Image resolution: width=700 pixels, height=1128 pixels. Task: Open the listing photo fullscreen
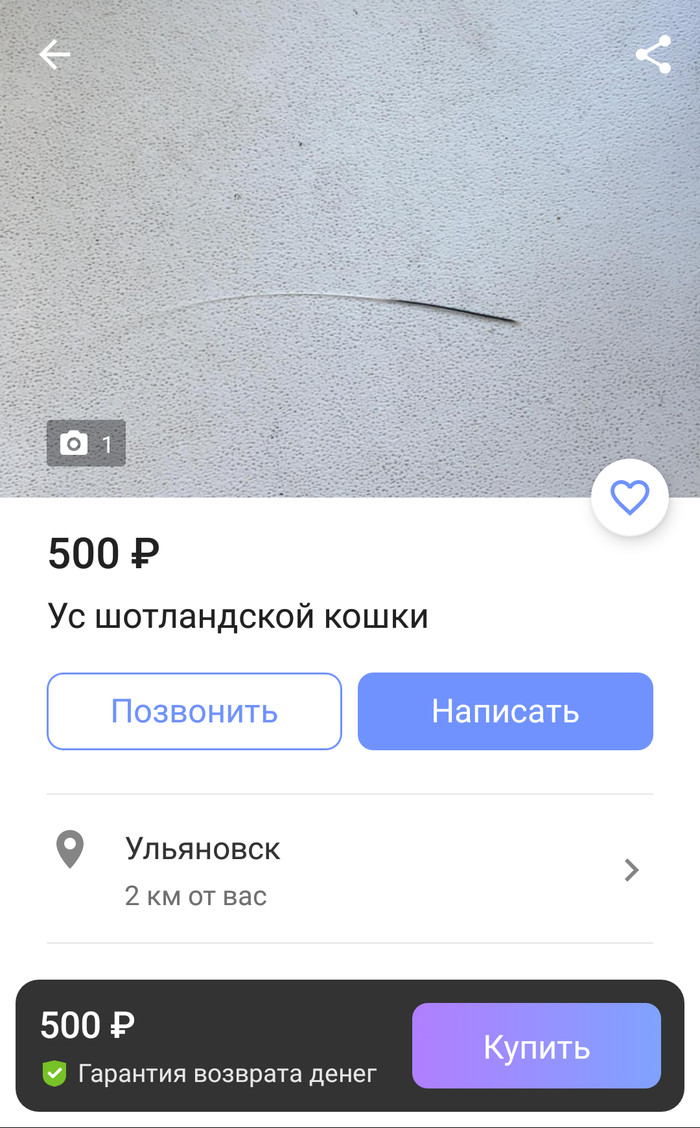pyautogui.click(x=350, y=250)
